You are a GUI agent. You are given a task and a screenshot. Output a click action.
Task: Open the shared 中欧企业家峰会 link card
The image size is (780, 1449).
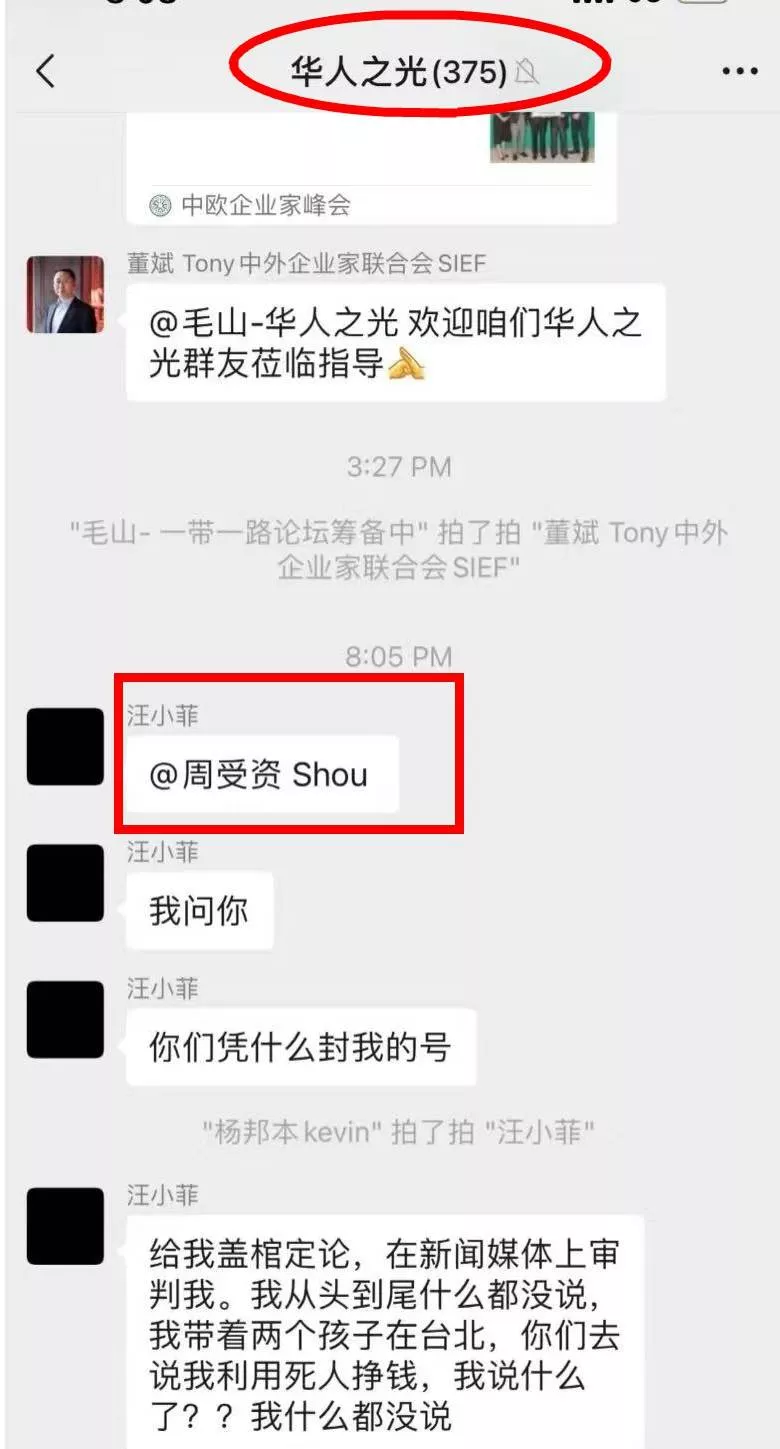coord(370,170)
